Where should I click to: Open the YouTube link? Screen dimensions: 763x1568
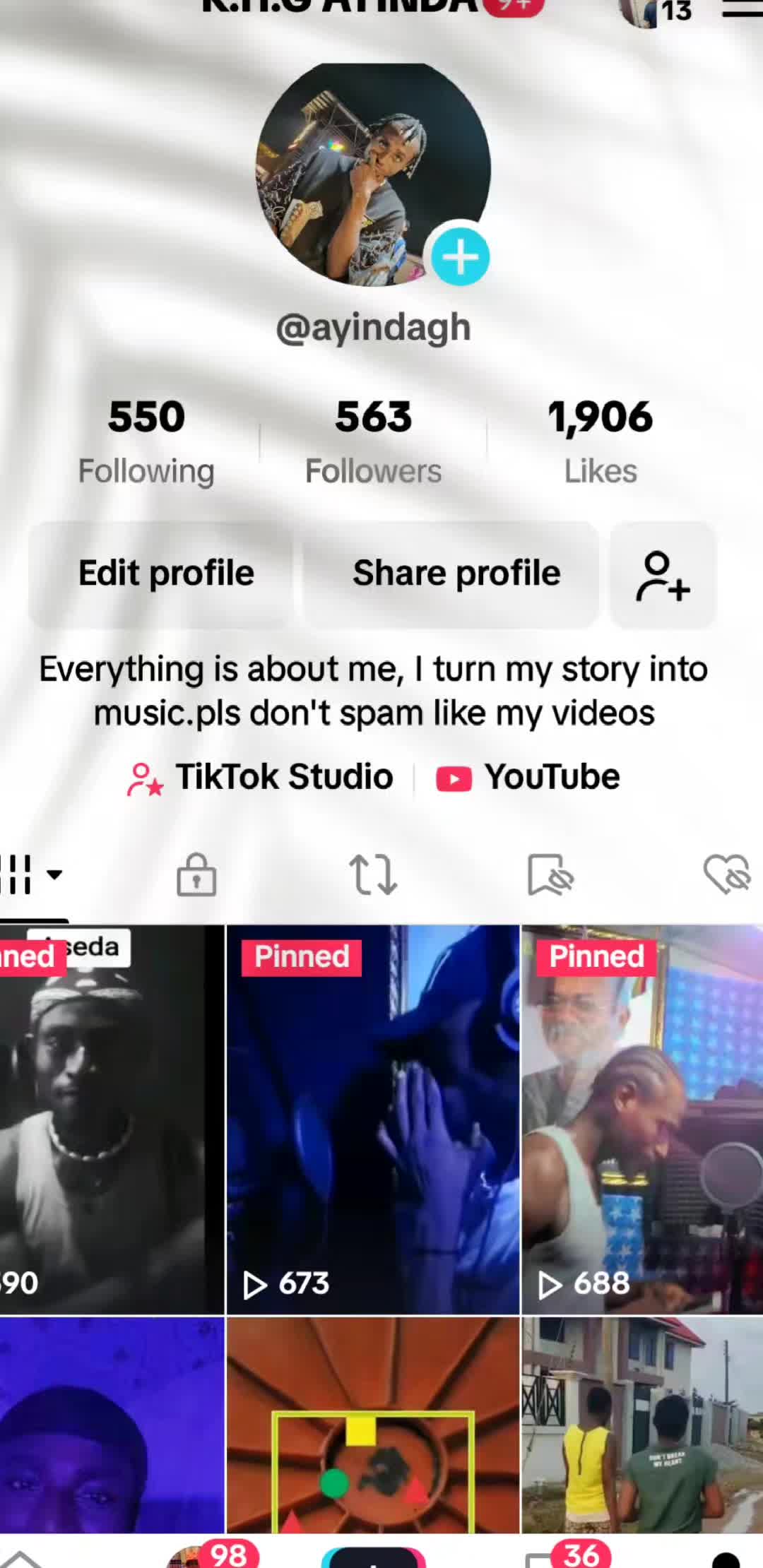528,778
